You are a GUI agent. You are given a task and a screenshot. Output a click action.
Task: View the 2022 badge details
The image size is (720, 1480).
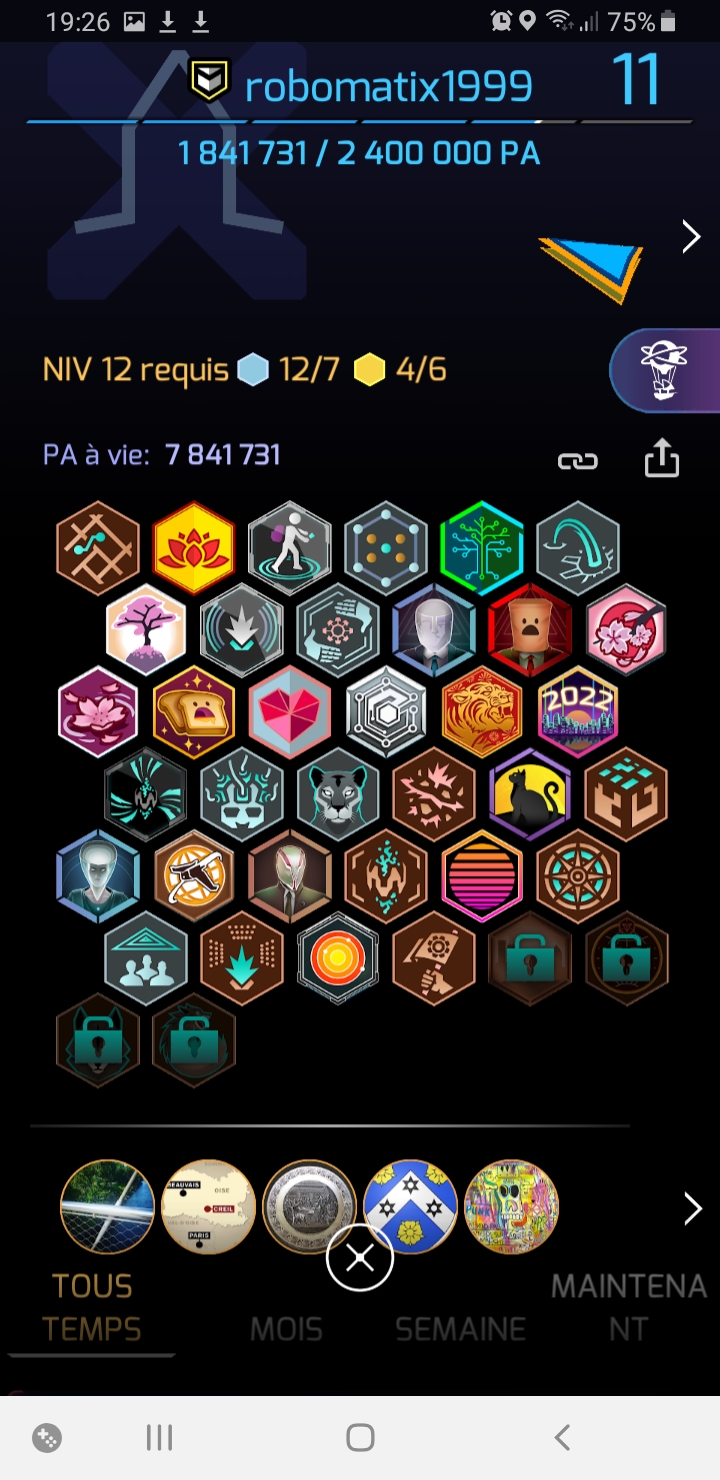578,712
